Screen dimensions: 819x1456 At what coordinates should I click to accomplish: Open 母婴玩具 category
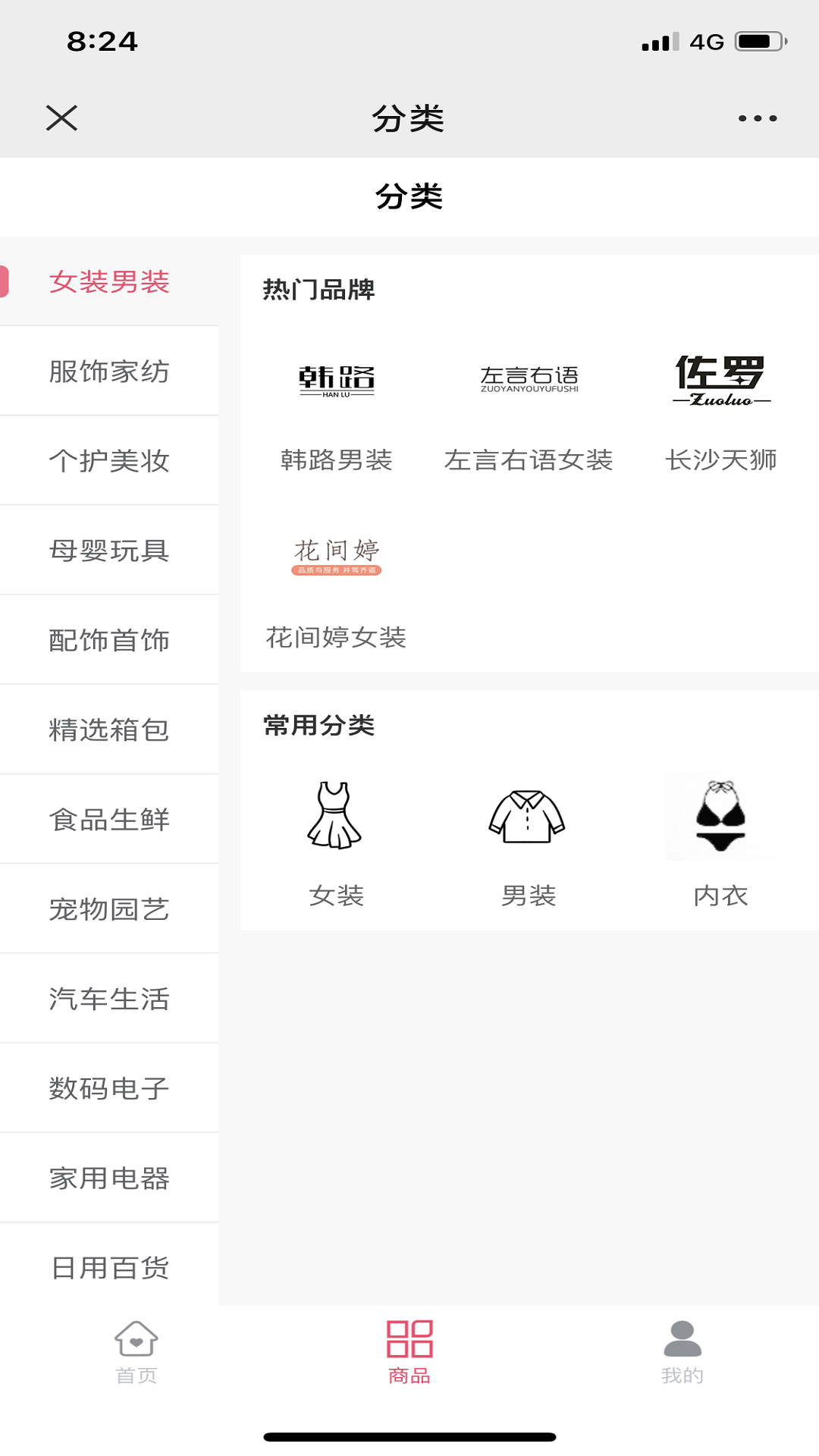[x=109, y=551]
